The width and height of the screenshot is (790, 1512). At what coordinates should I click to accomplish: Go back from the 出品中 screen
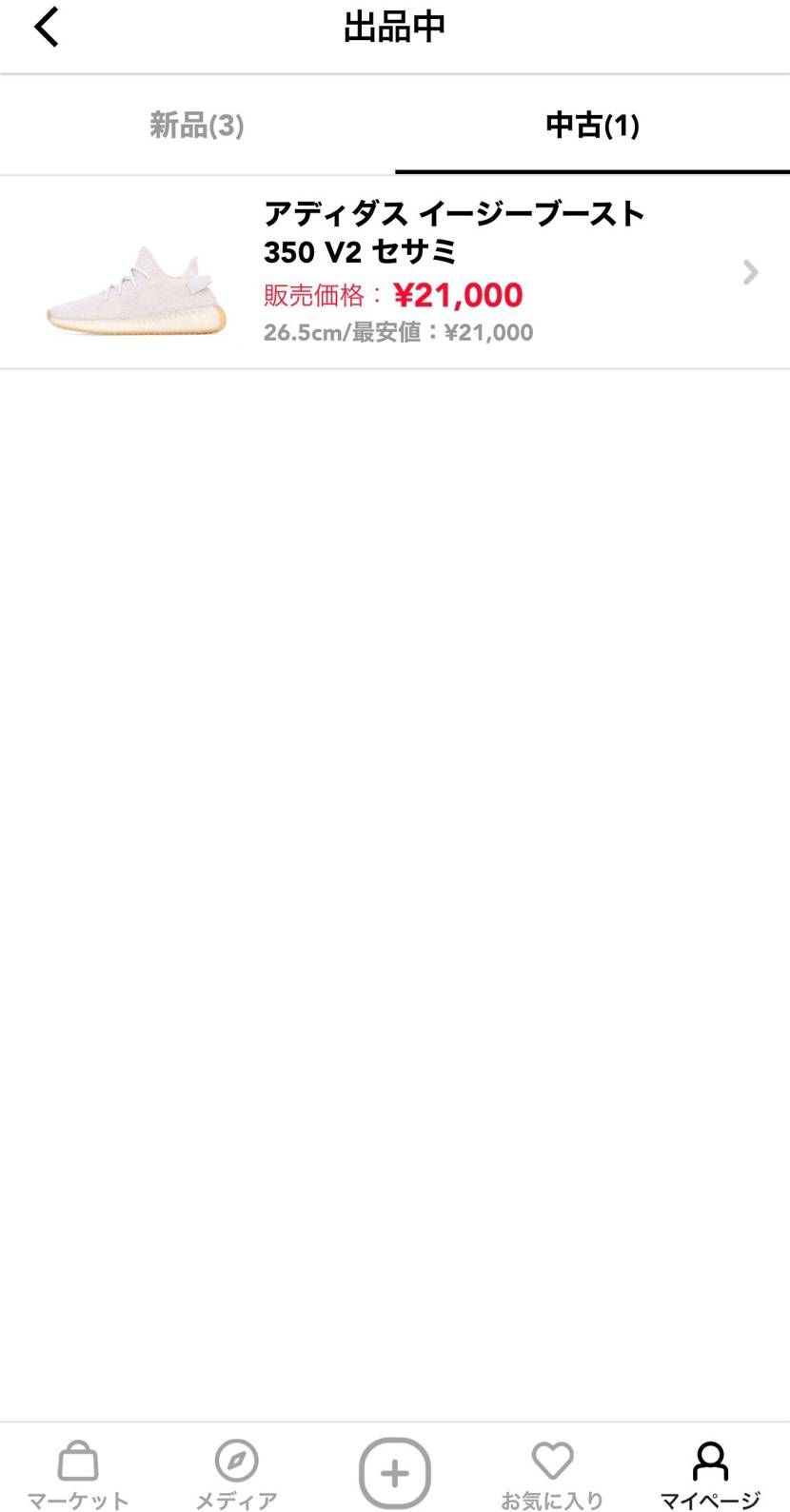[46, 27]
